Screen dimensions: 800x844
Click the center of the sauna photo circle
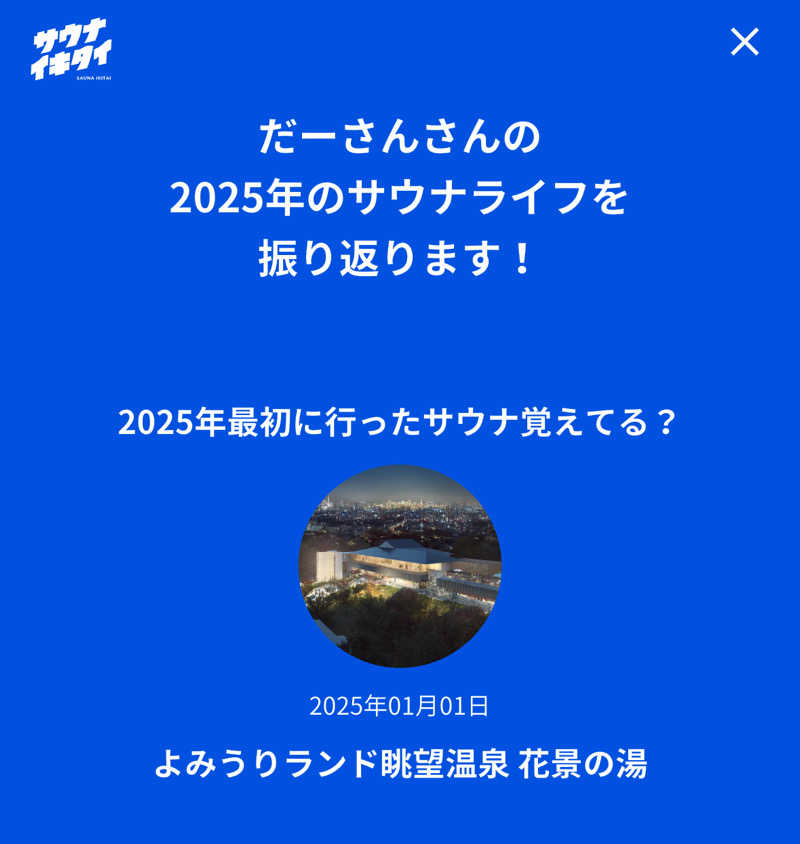[400, 563]
